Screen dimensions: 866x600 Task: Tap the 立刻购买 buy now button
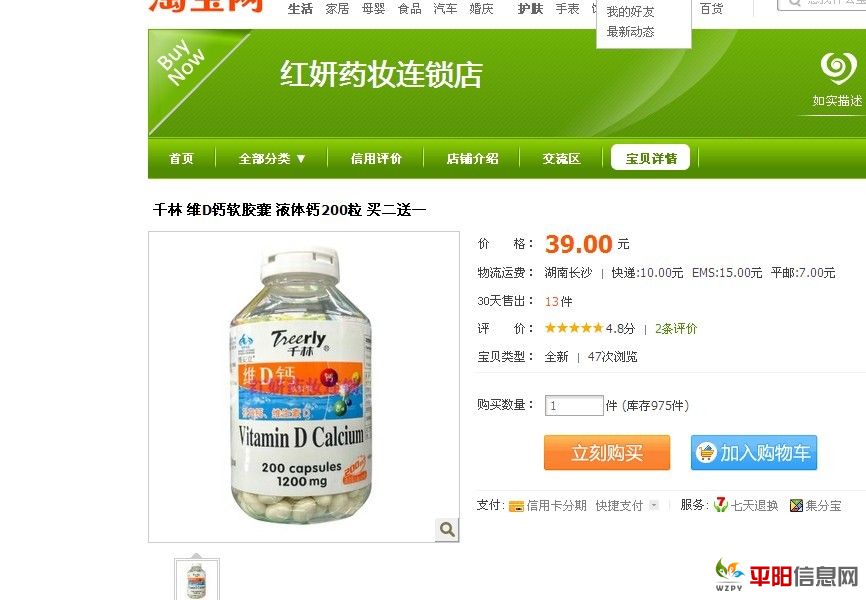pyautogui.click(x=606, y=453)
